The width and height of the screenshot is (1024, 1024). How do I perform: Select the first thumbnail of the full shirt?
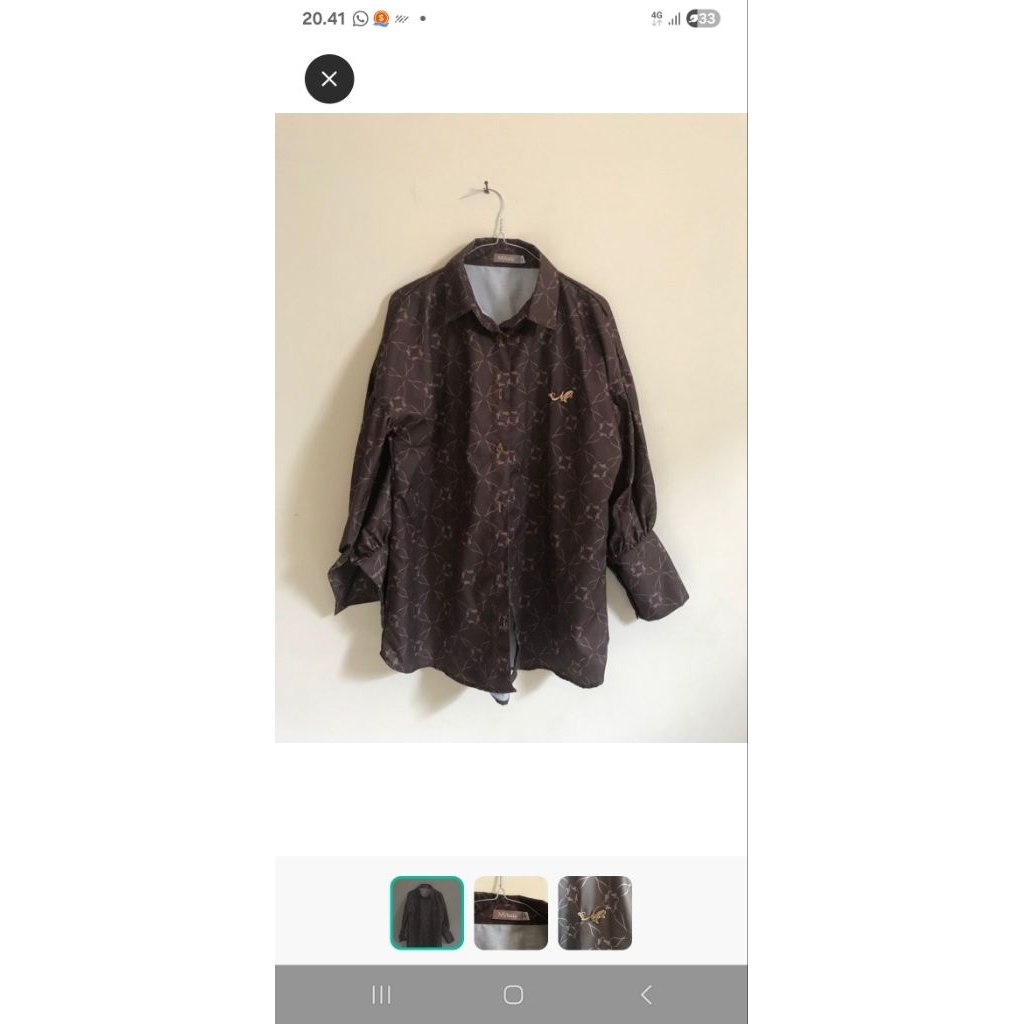427,912
